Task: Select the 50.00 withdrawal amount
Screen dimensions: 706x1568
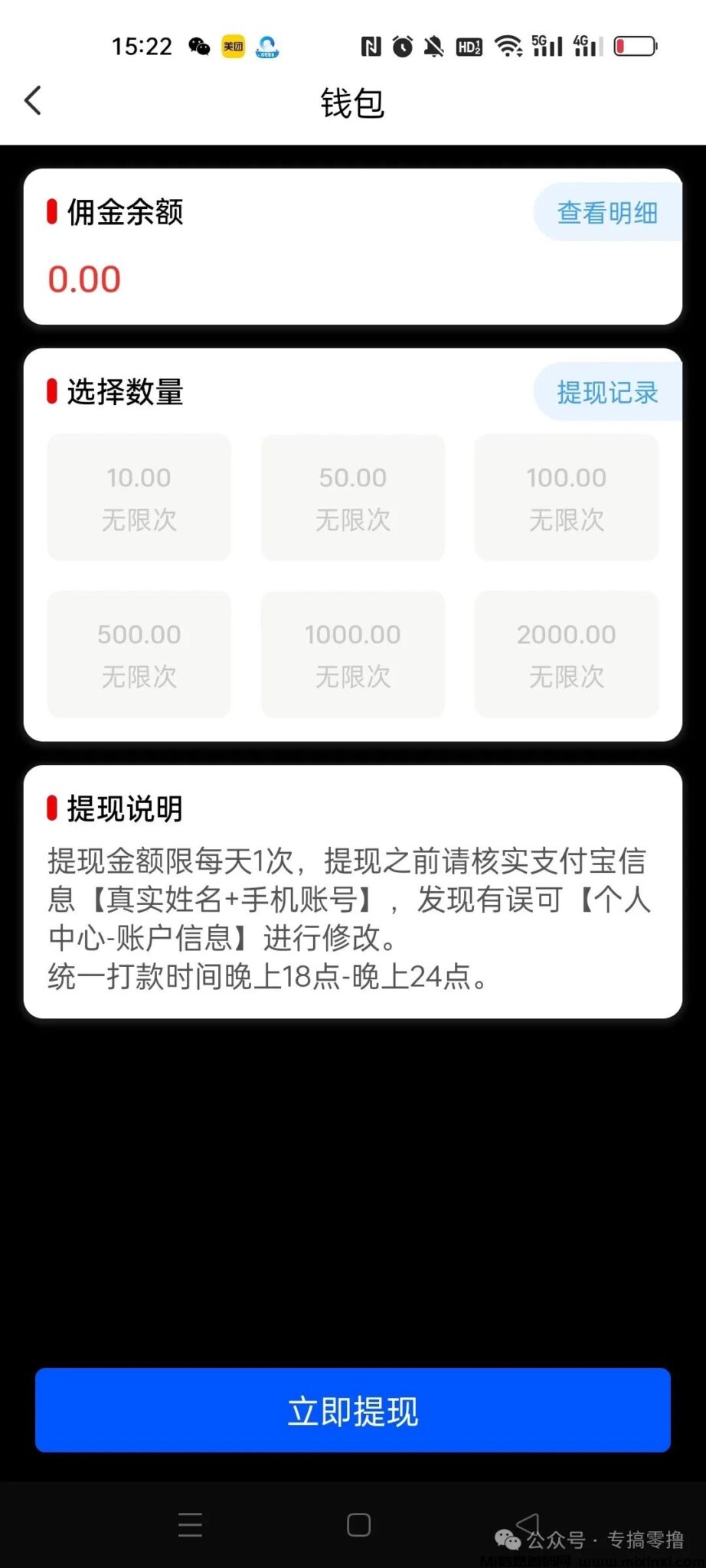Action: 352,498
